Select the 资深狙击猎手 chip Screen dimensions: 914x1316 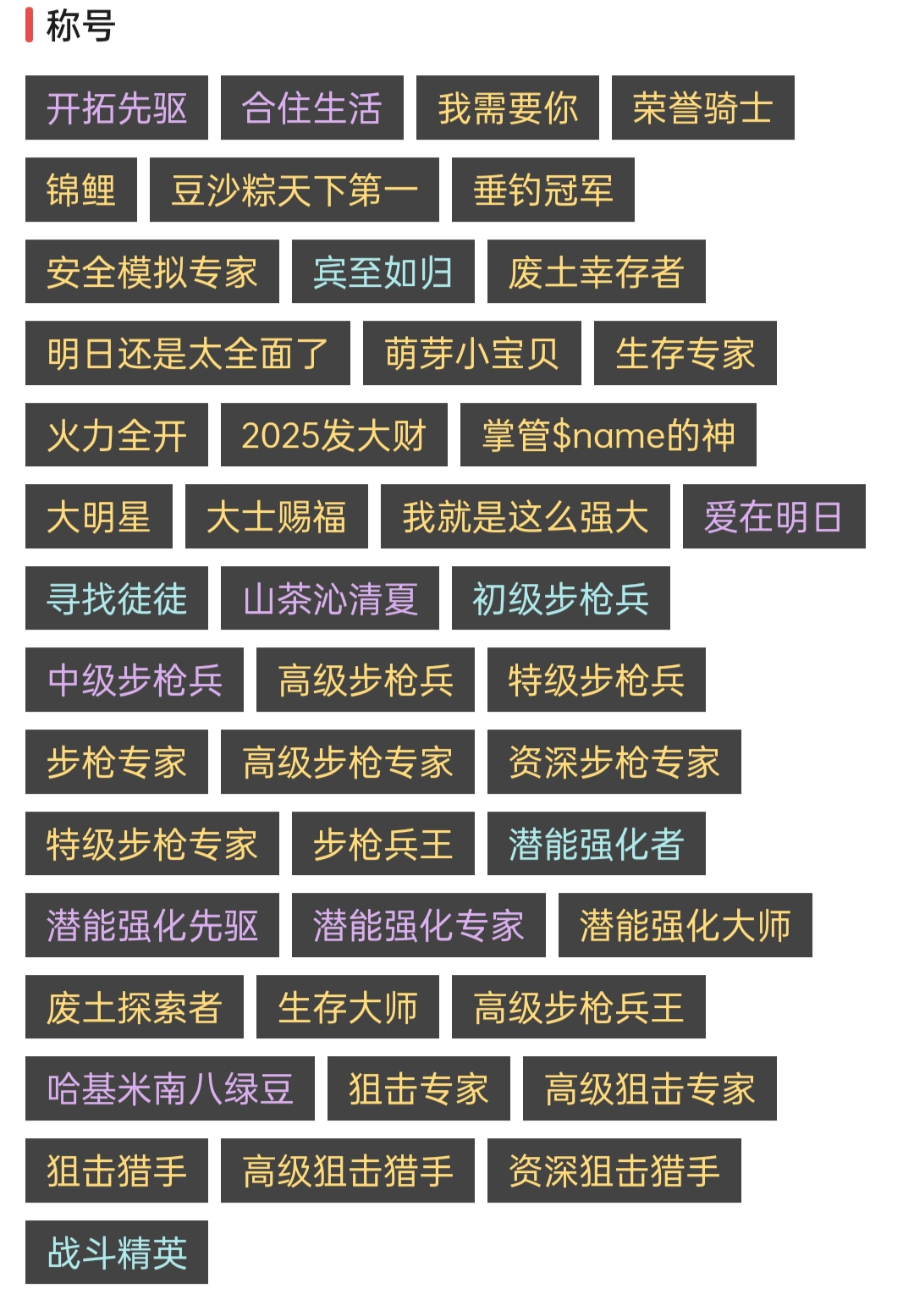pyautogui.click(x=614, y=1170)
